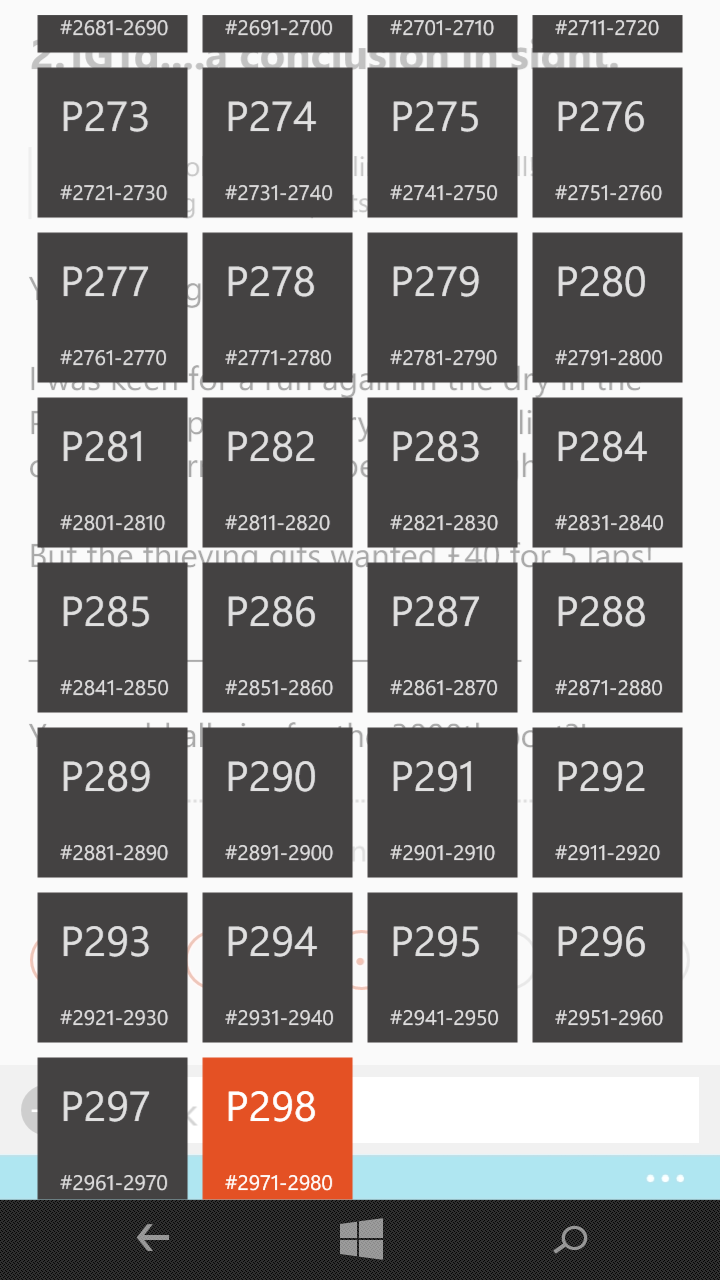Open page P283 posts #2821-2830
Image resolution: width=720 pixels, height=1280 pixels.
coord(442,472)
